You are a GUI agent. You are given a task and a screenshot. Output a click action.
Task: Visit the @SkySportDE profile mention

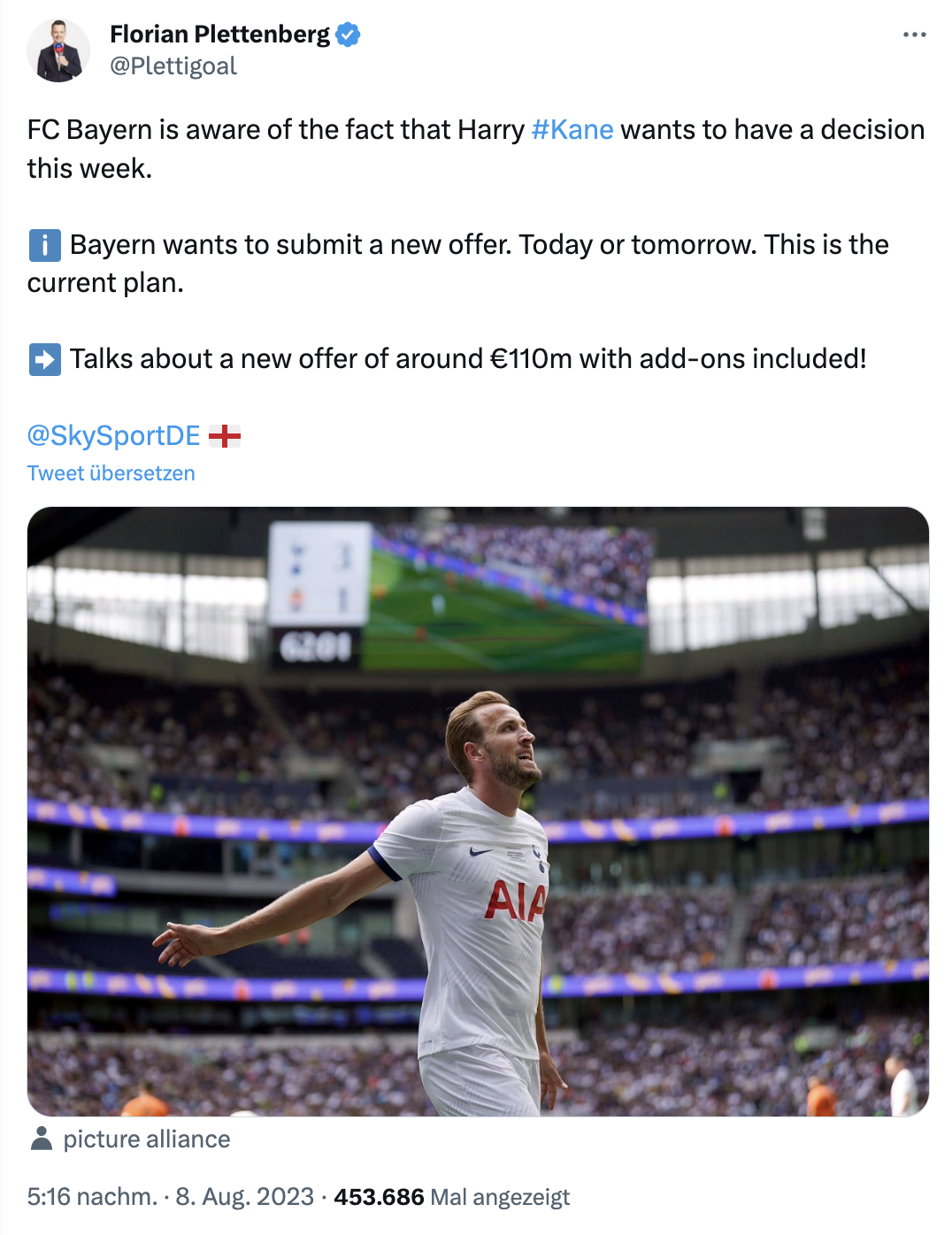(x=113, y=435)
